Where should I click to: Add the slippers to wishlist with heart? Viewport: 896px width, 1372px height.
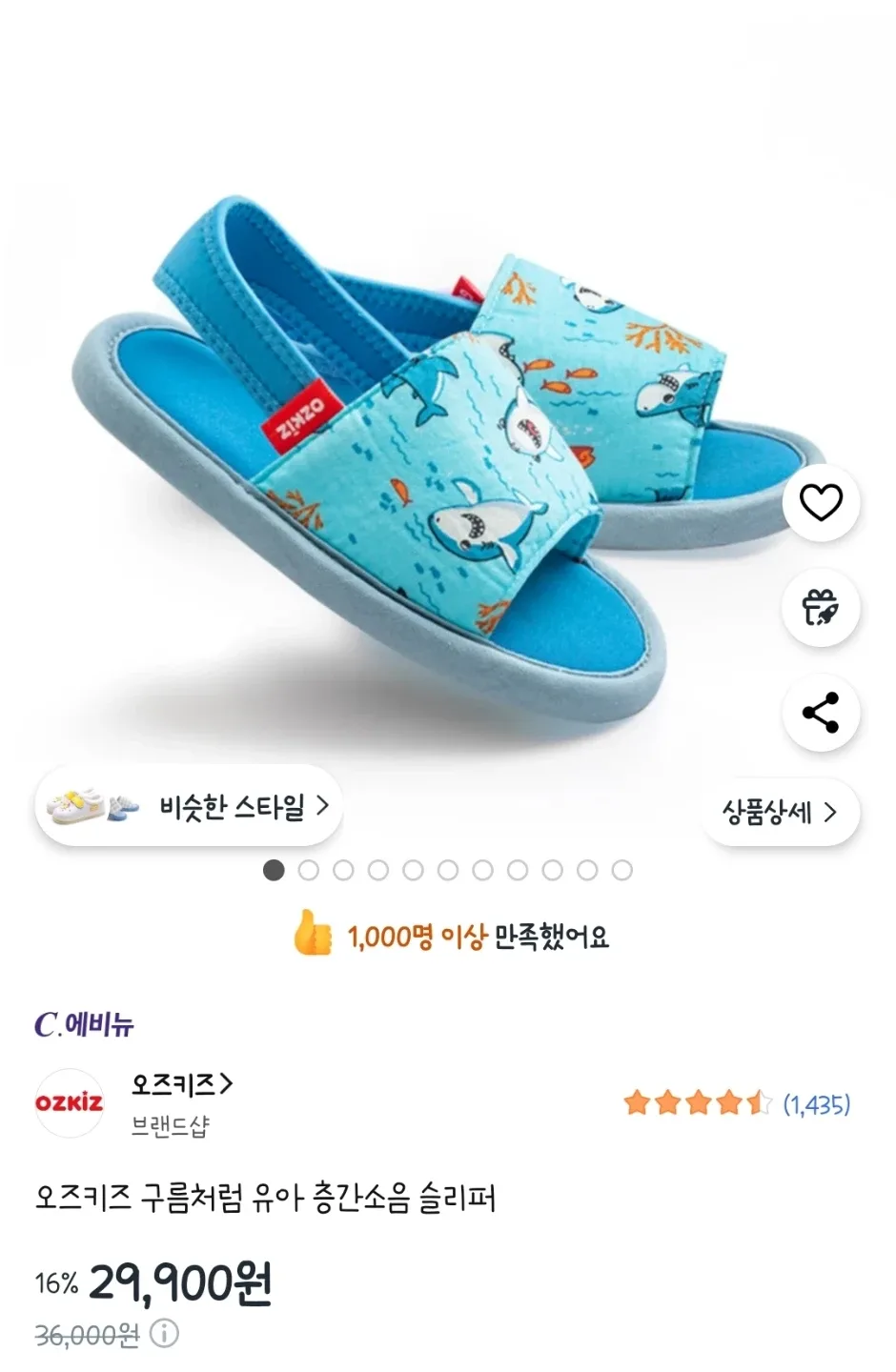pyautogui.click(x=820, y=502)
